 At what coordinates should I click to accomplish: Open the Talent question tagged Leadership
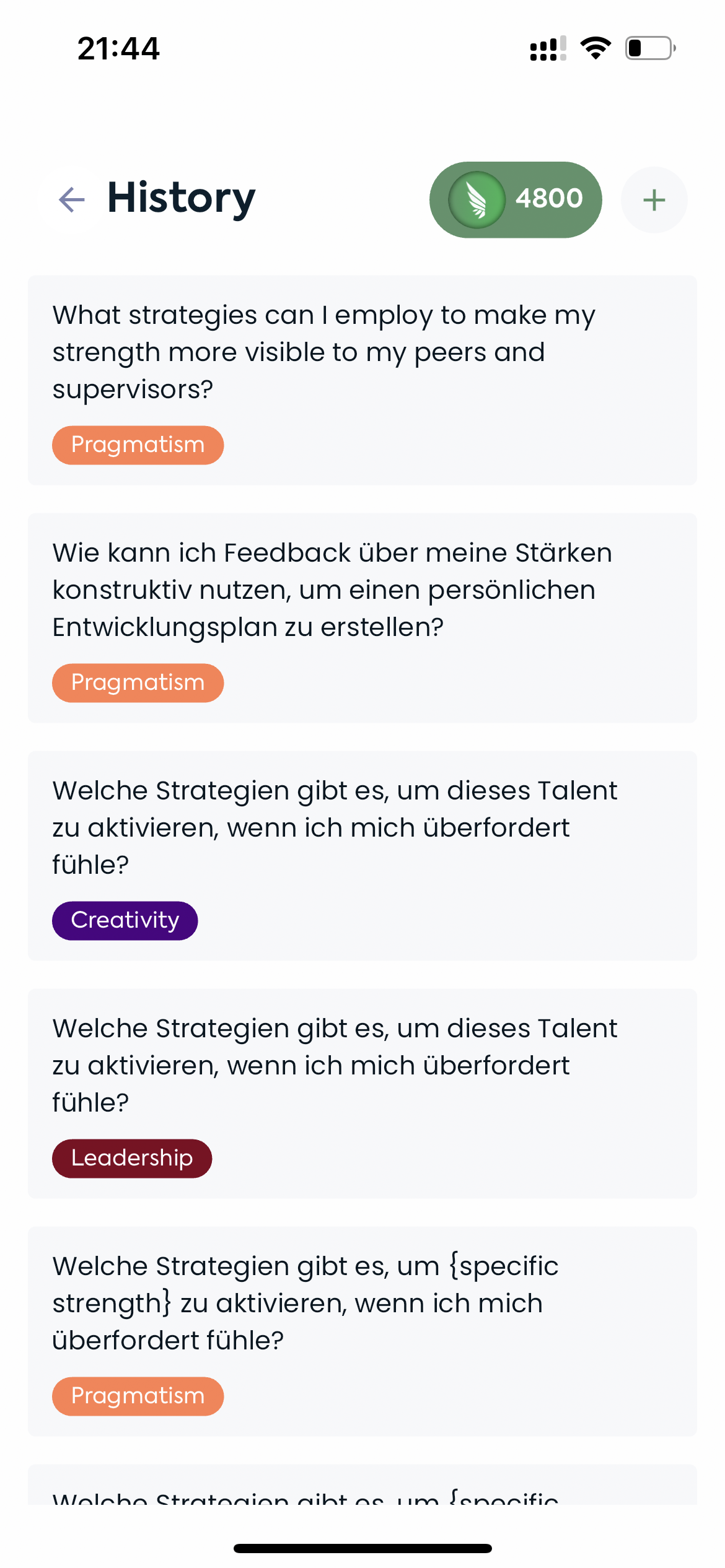click(x=362, y=1066)
